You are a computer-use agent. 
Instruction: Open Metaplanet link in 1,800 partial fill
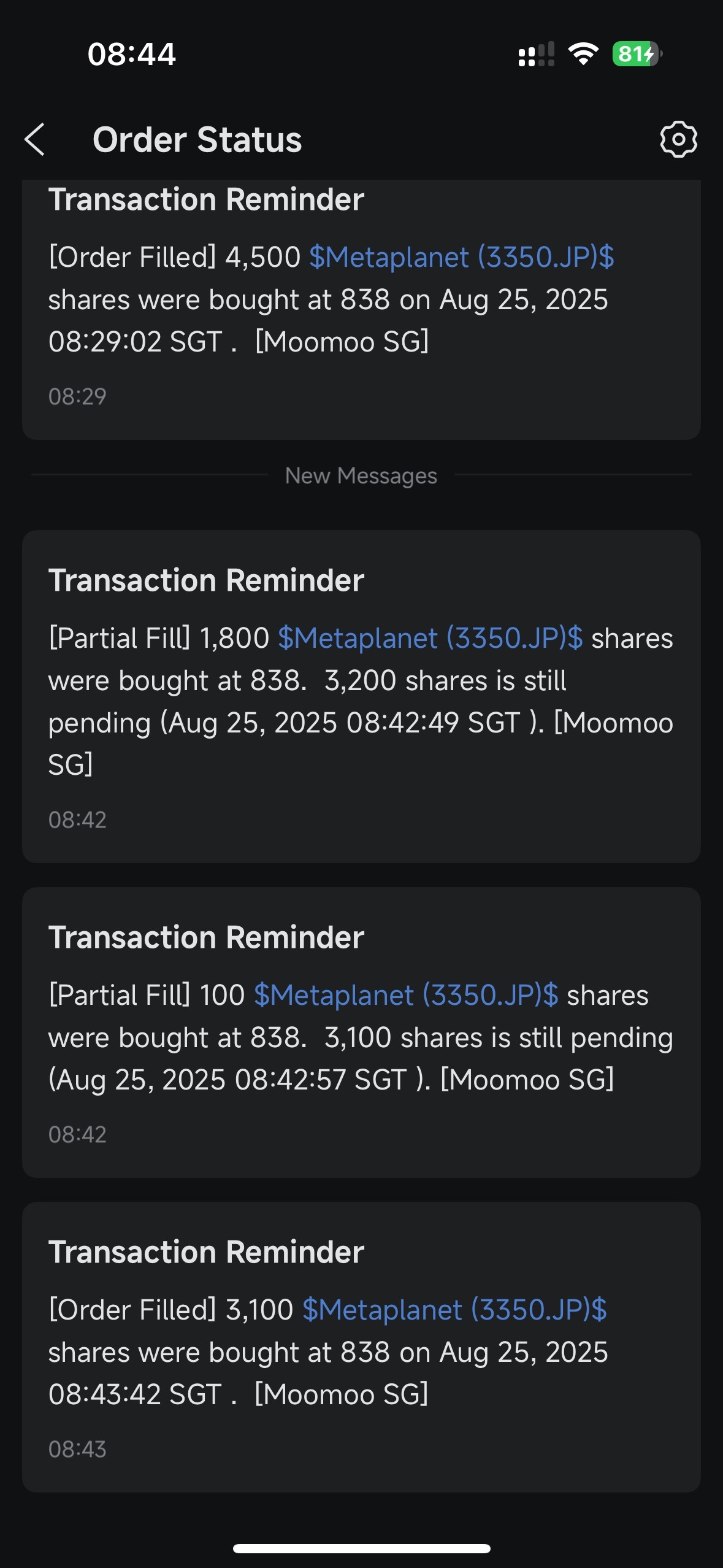coord(430,638)
